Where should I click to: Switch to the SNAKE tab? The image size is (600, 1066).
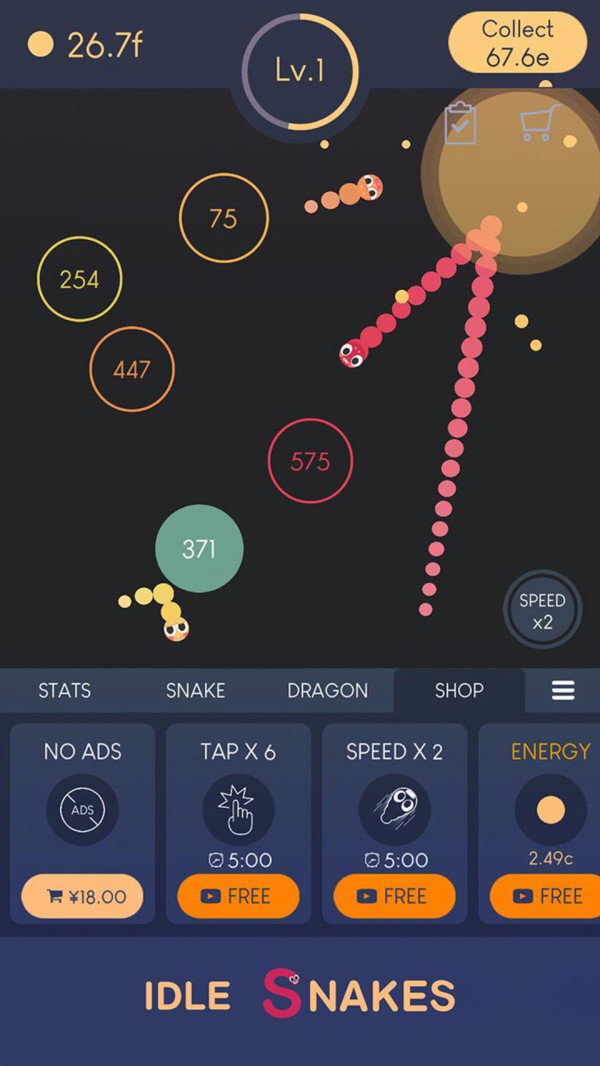click(x=195, y=690)
